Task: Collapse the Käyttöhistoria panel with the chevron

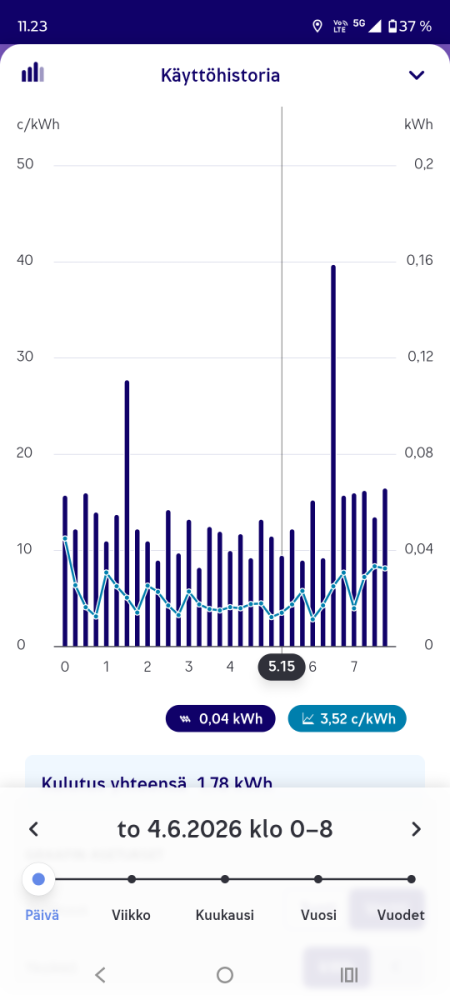Action: tap(416, 75)
